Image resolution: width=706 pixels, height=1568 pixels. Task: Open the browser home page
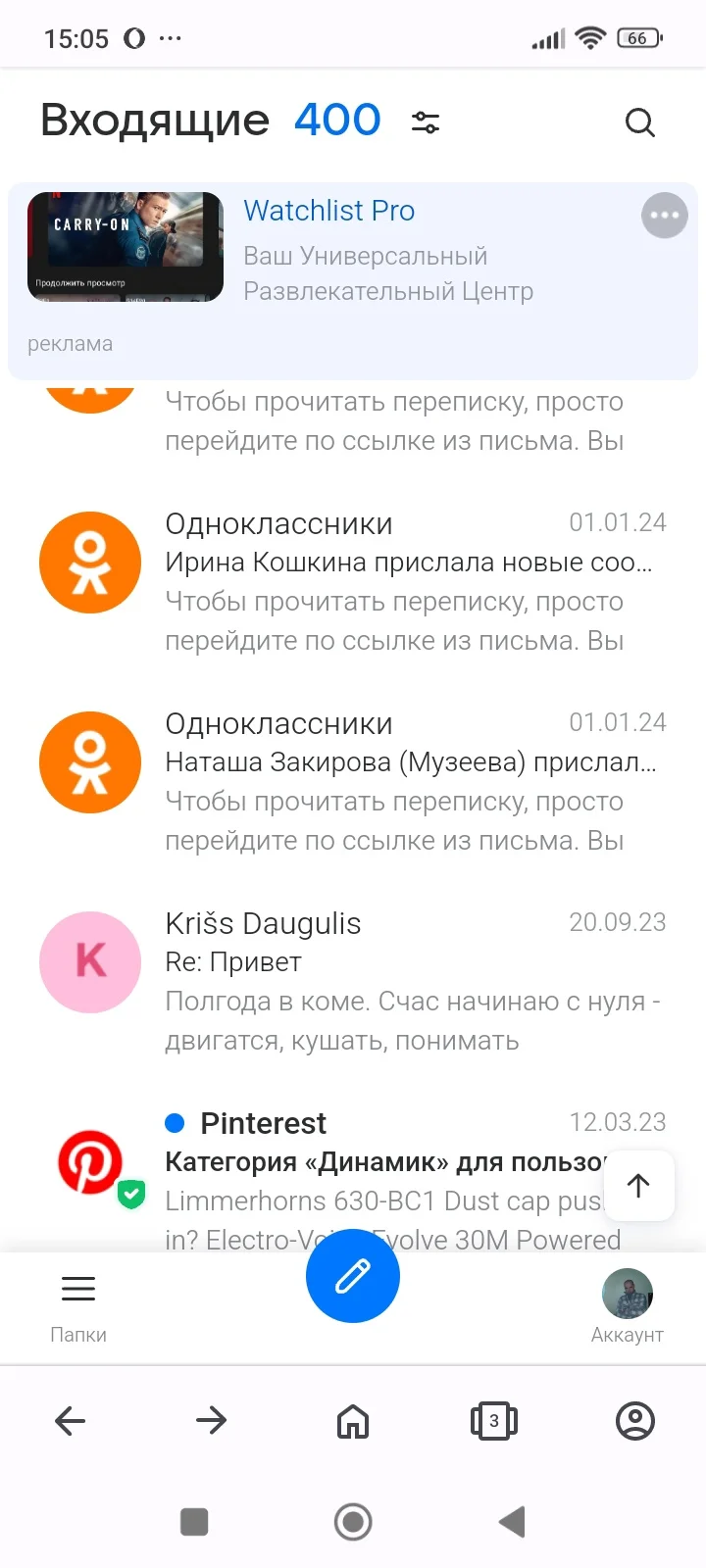coord(353,1420)
